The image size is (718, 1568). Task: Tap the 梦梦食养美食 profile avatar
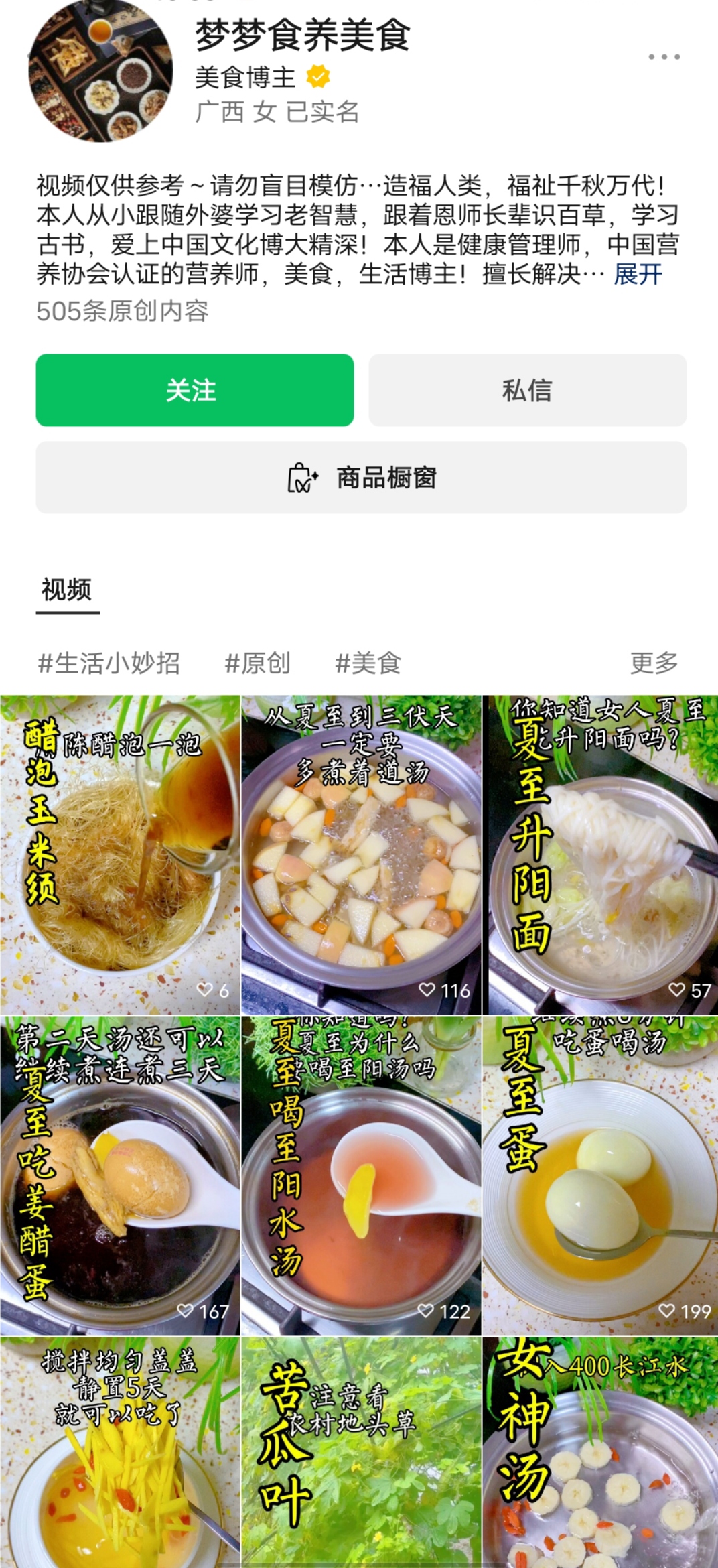click(x=100, y=70)
